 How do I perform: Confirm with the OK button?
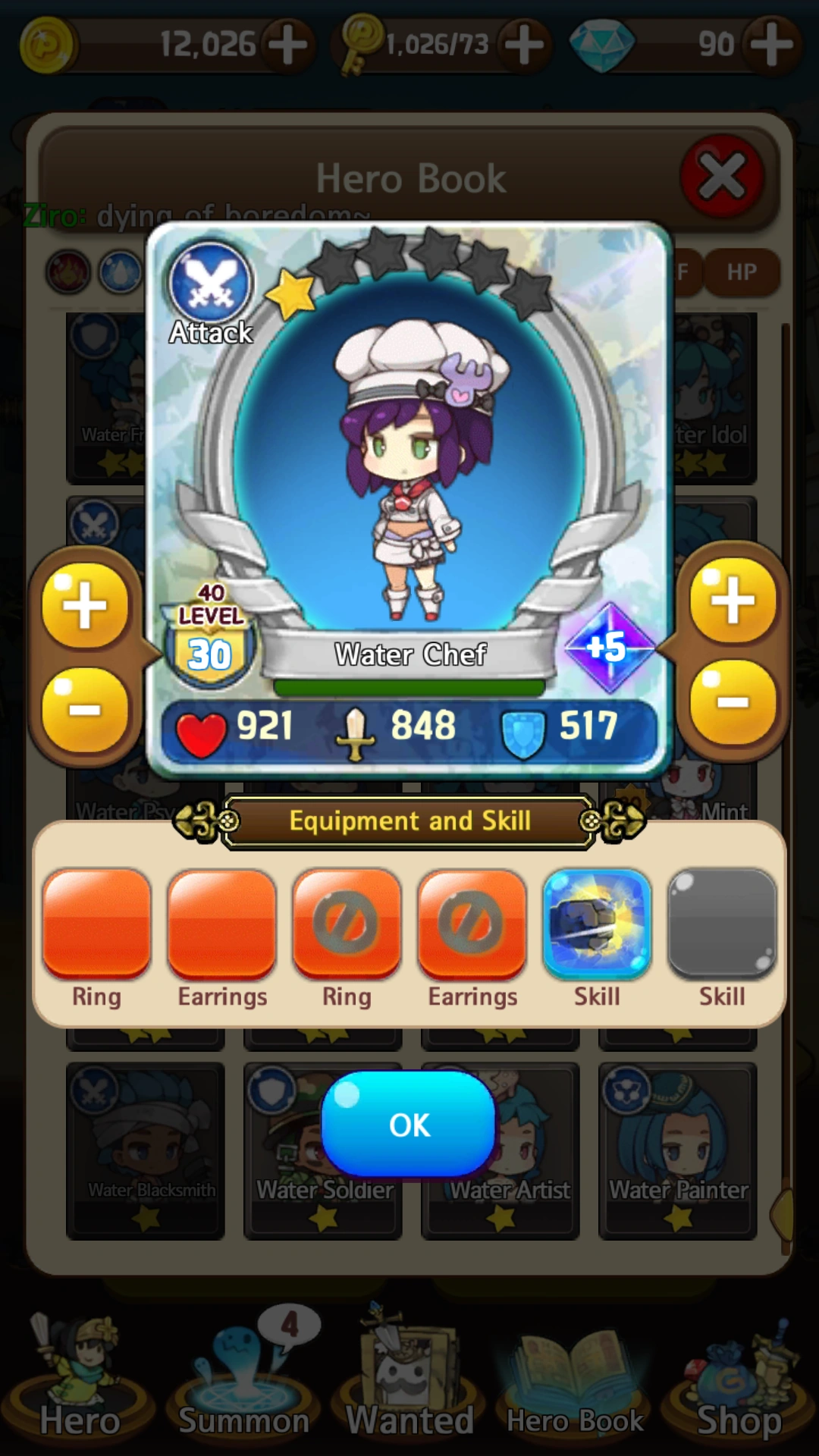pos(409,1125)
